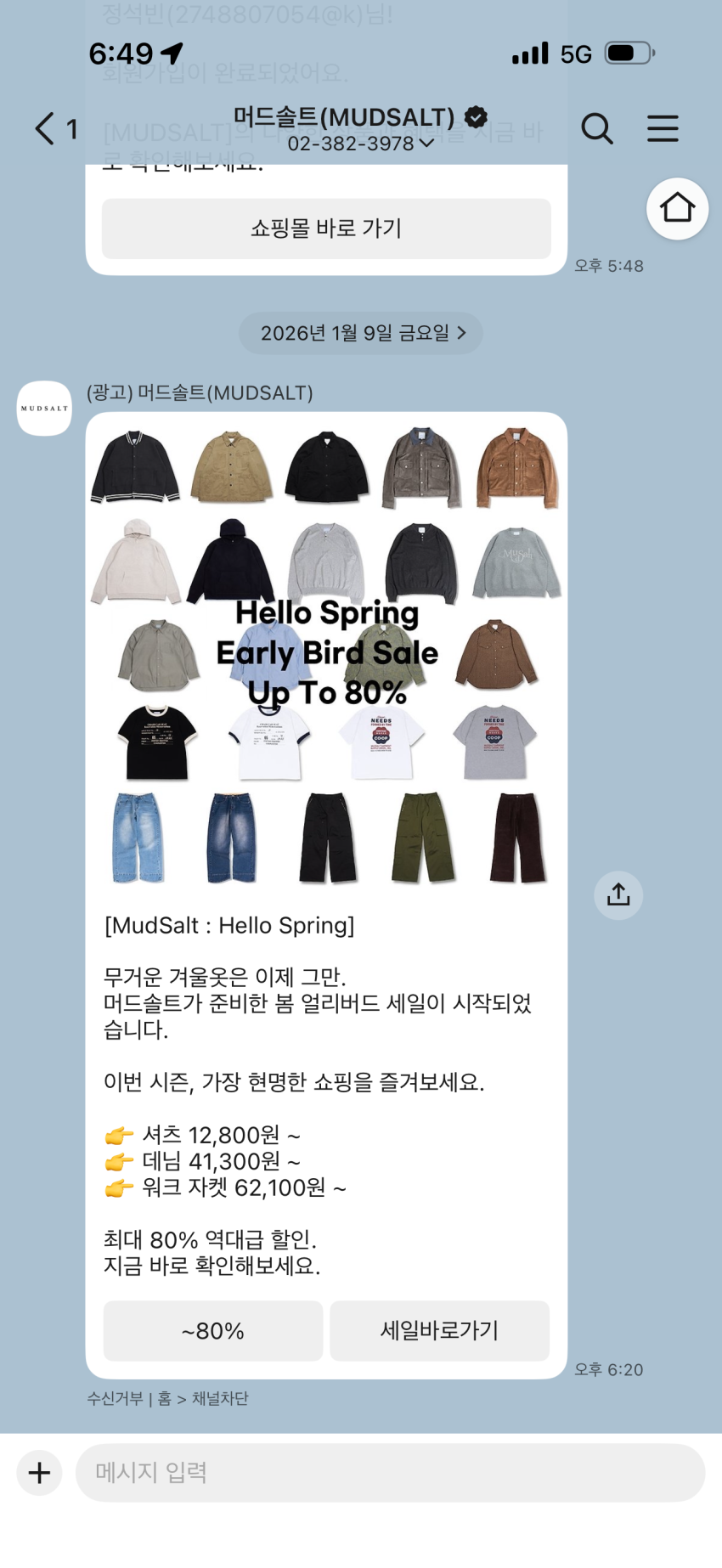Expand the 02-382-3978 channel info dropdown

pyautogui.click(x=361, y=144)
